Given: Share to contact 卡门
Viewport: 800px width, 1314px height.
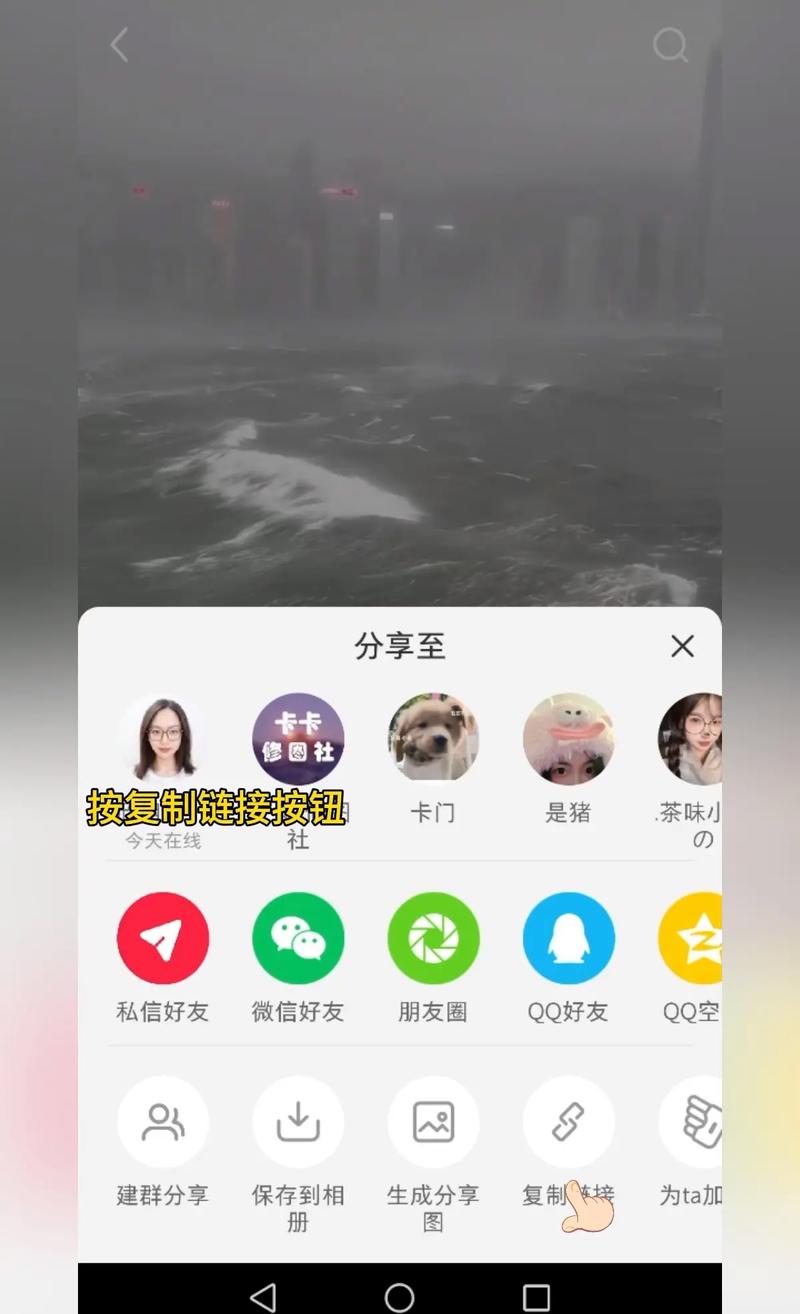Looking at the screenshot, I should click(x=433, y=739).
